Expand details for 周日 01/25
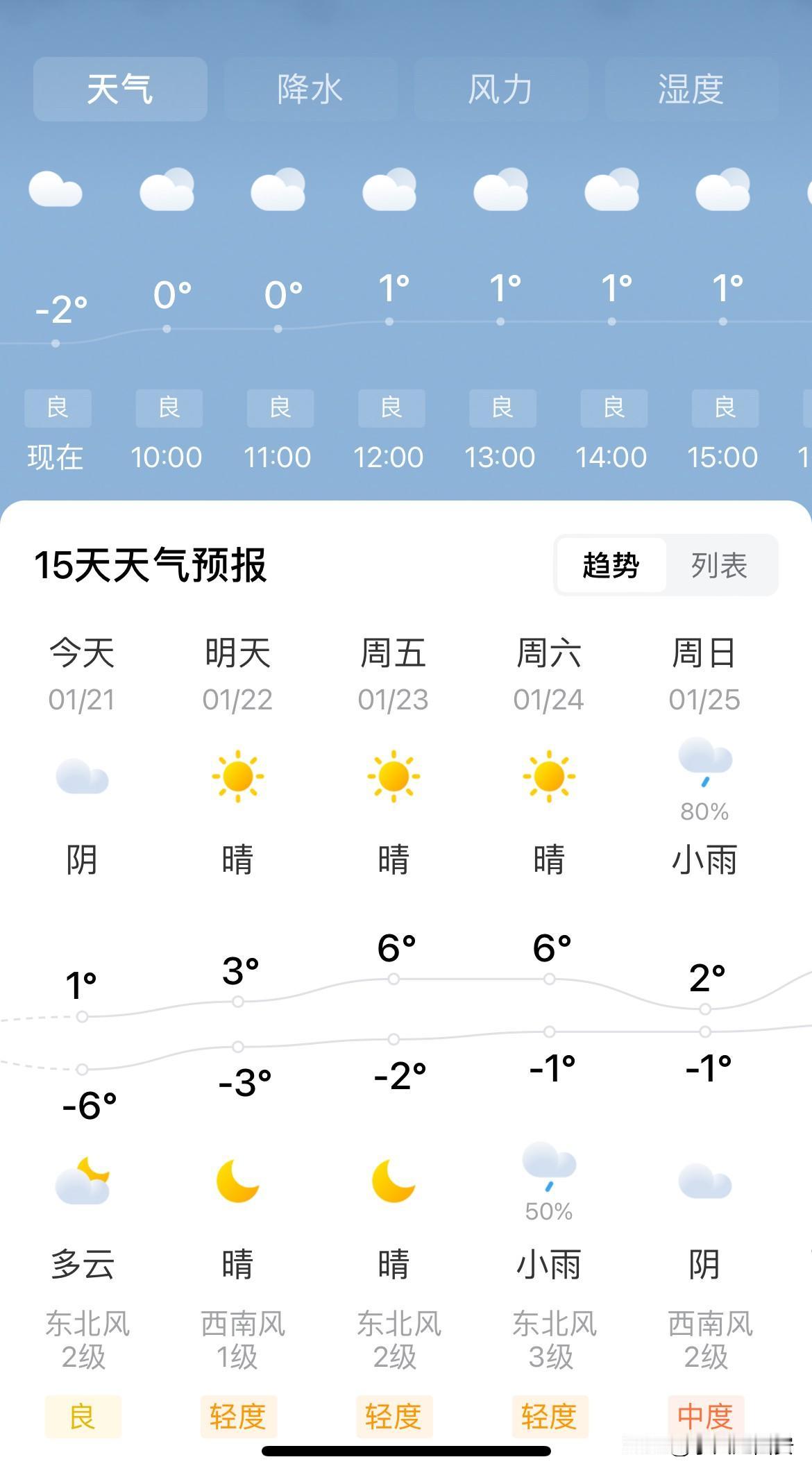Viewport: 812px width, 1473px height. pos(704,673)
